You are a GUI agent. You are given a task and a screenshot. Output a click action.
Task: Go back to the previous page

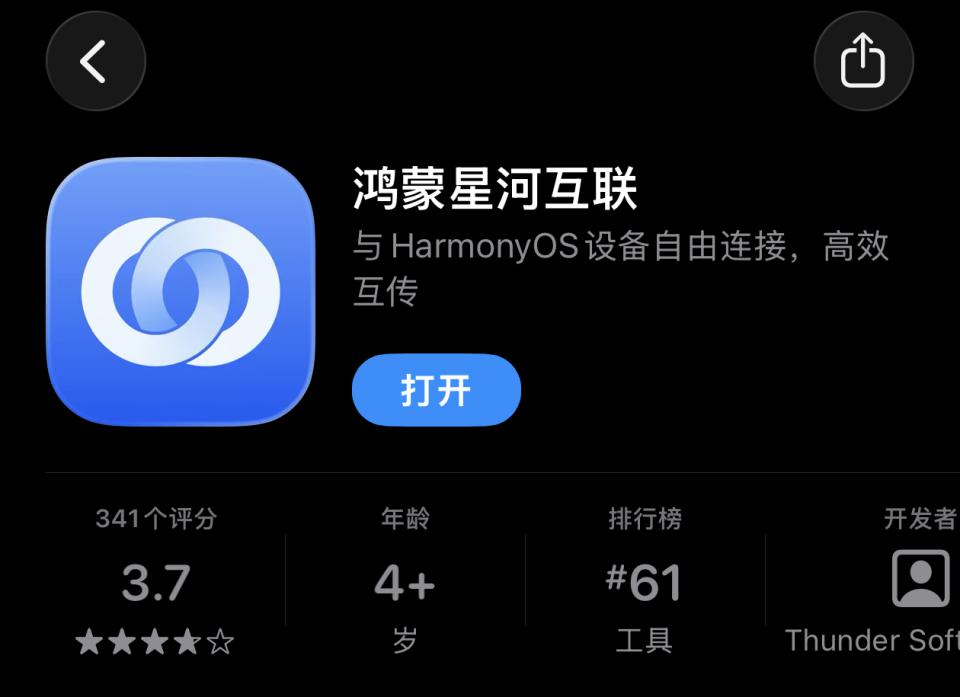coord(95,62)
